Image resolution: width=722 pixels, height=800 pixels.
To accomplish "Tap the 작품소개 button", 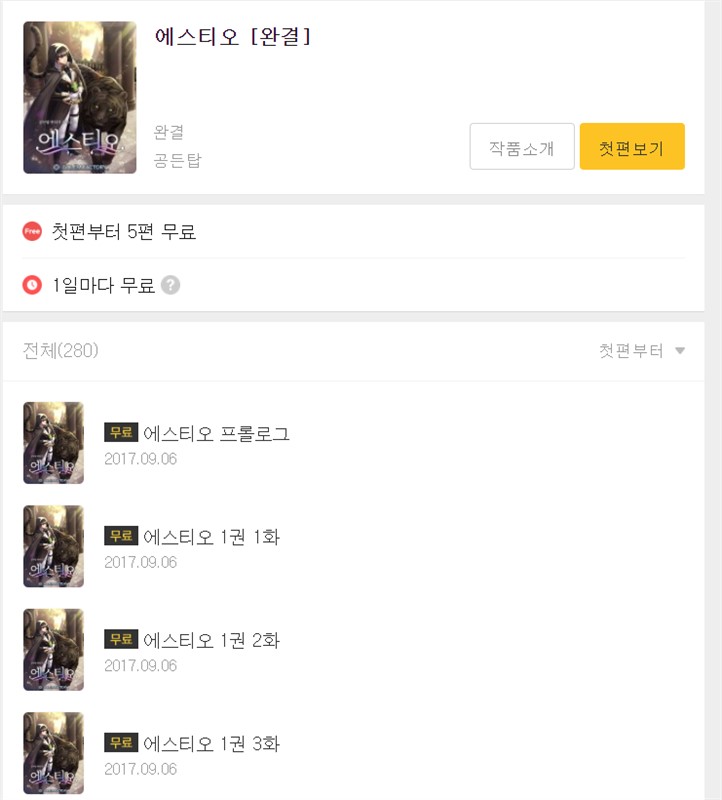I will pos(522,147).
